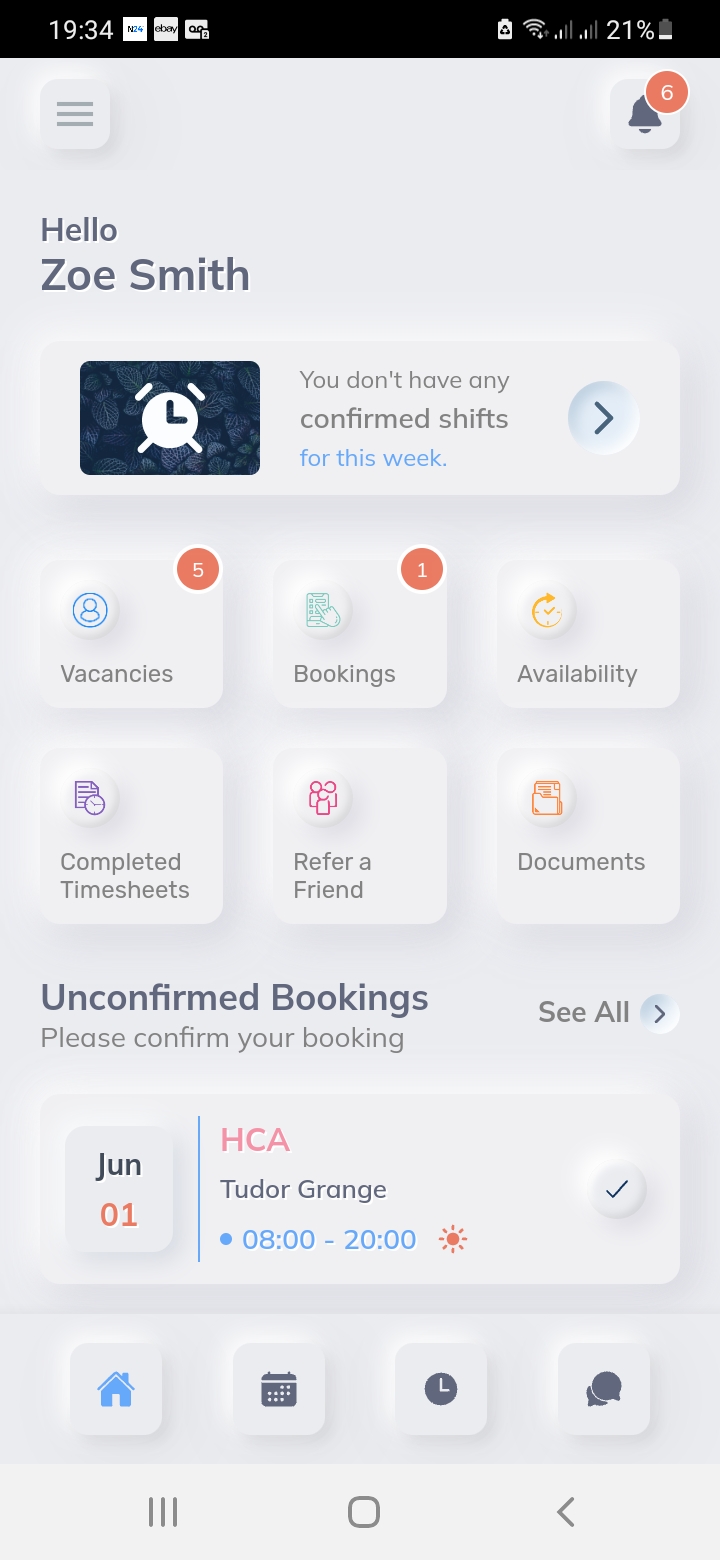Open the hamburger drawer menu

[x=75, y=114]
